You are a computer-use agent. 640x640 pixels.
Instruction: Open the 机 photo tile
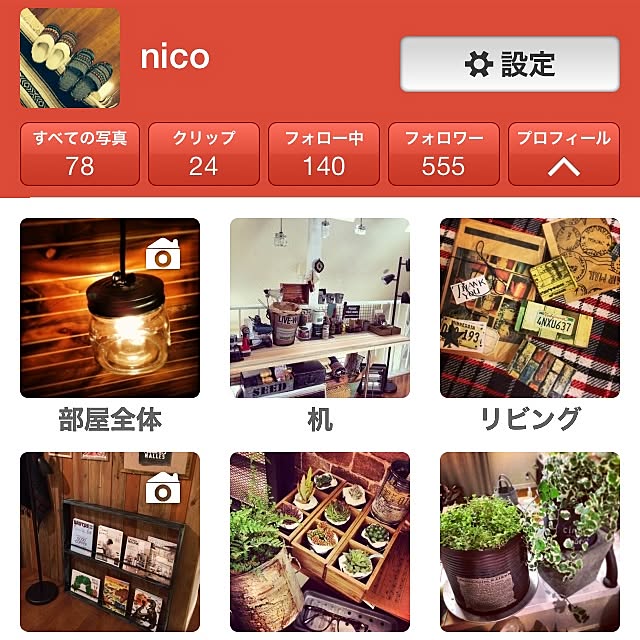point(320,308)
